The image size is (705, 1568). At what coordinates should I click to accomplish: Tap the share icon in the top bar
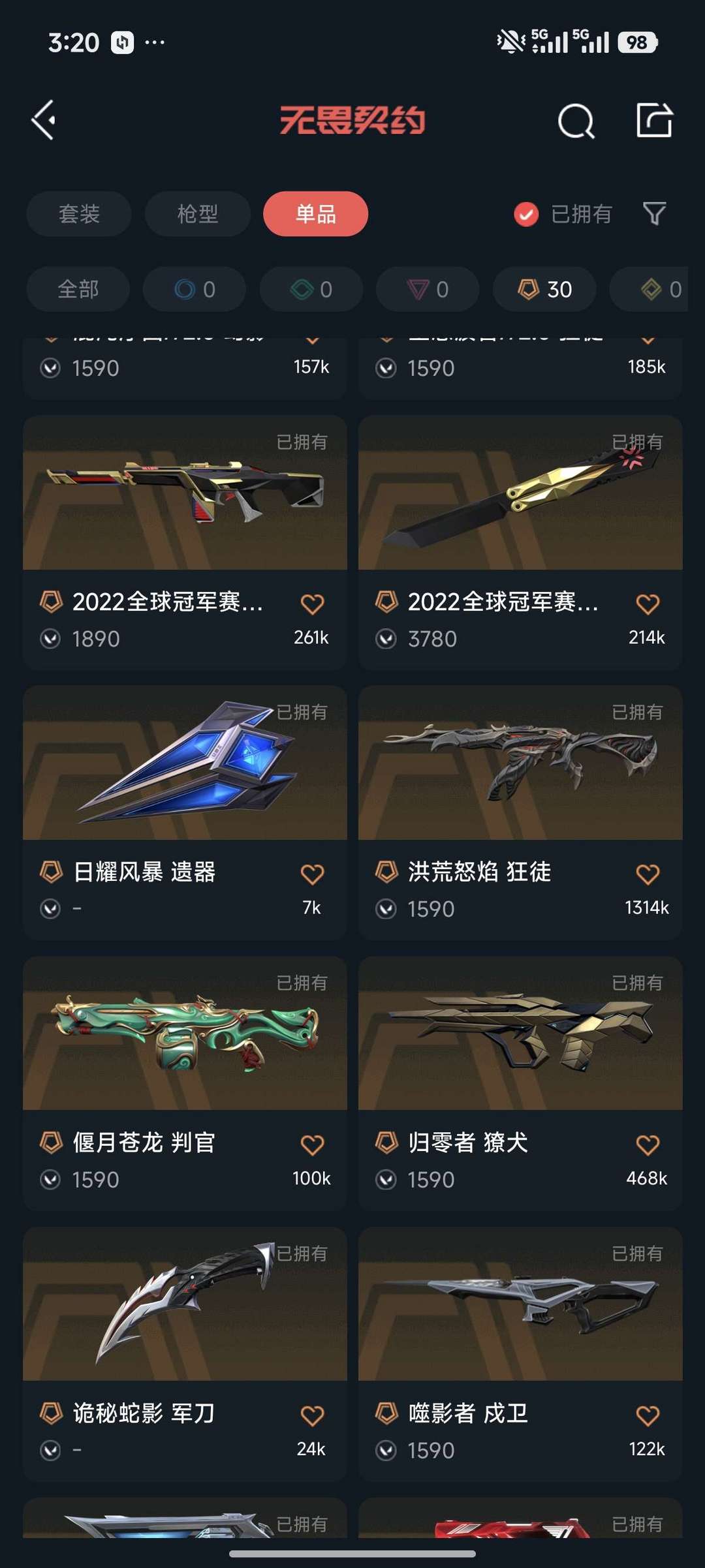pos(655,121)
